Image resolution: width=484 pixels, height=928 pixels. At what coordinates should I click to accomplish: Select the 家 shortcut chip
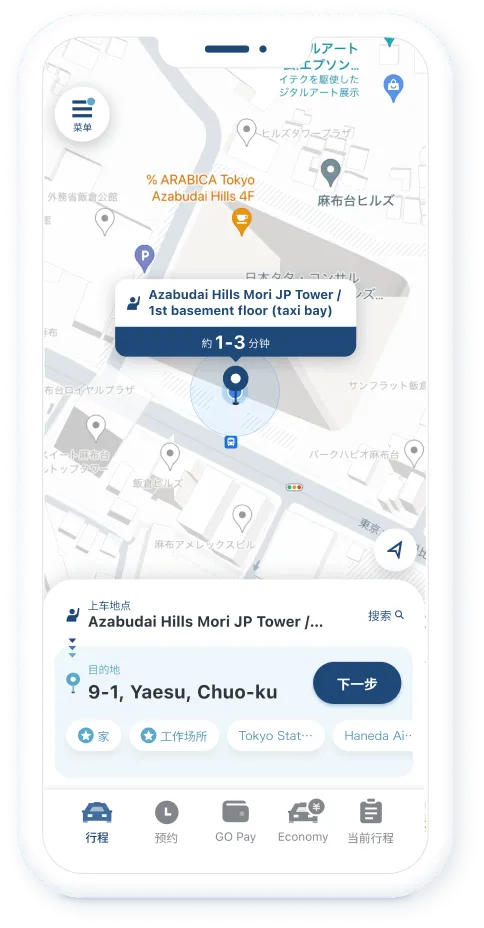(93, 736)
